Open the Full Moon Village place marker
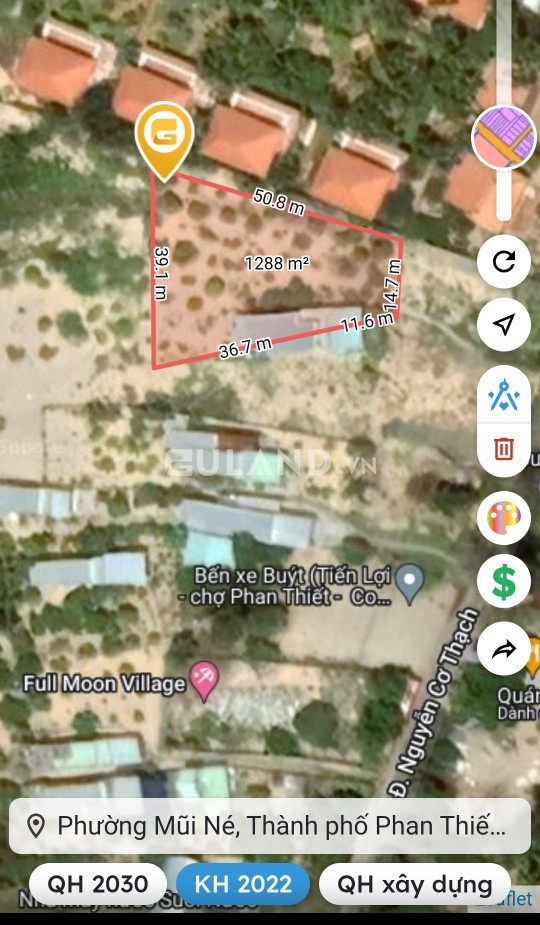 tap(204, 681)
